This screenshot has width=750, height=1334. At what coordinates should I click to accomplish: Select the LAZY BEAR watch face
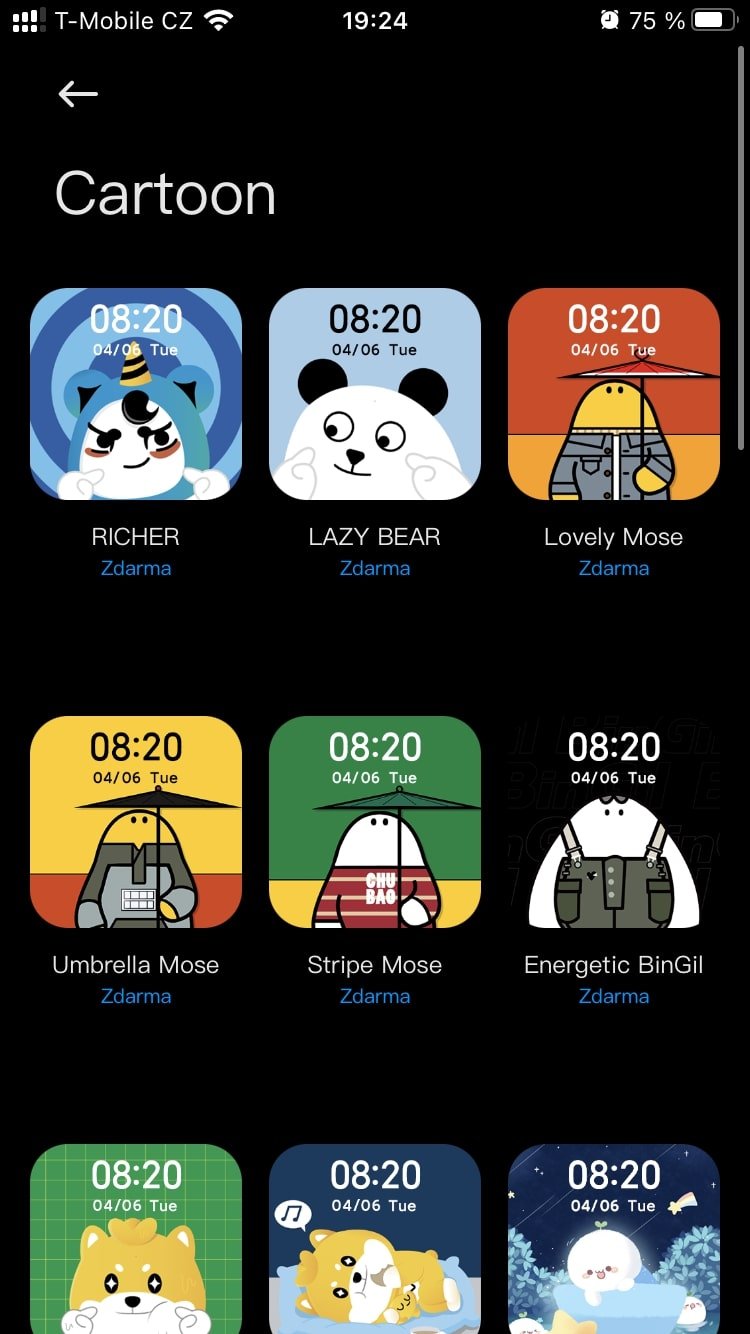point(375,394)
